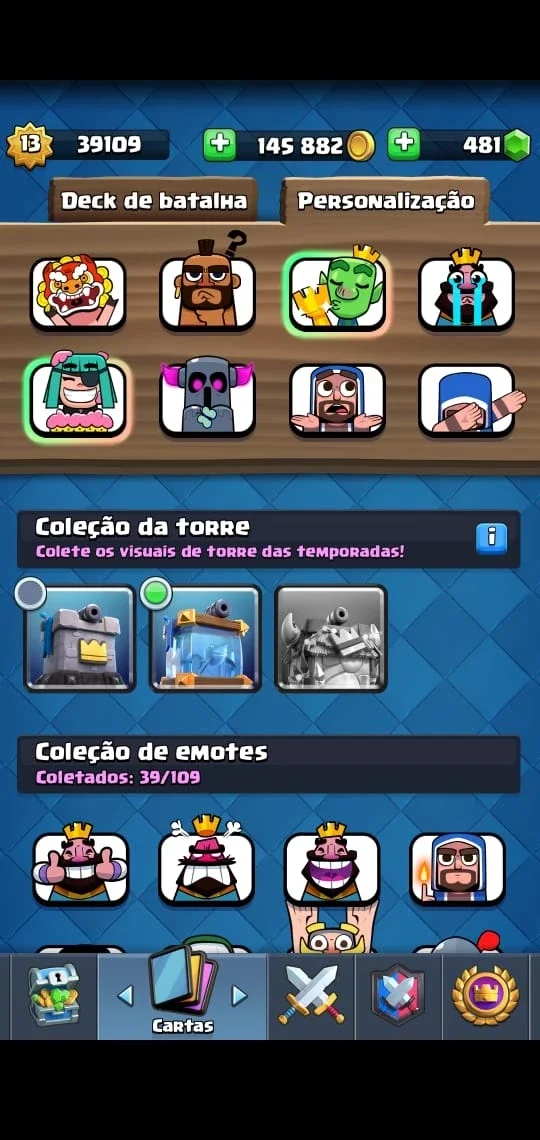Screen dimensions: 540x1140
Task: Tap the right arrow beside Cartas
Action: click(239, 995)
